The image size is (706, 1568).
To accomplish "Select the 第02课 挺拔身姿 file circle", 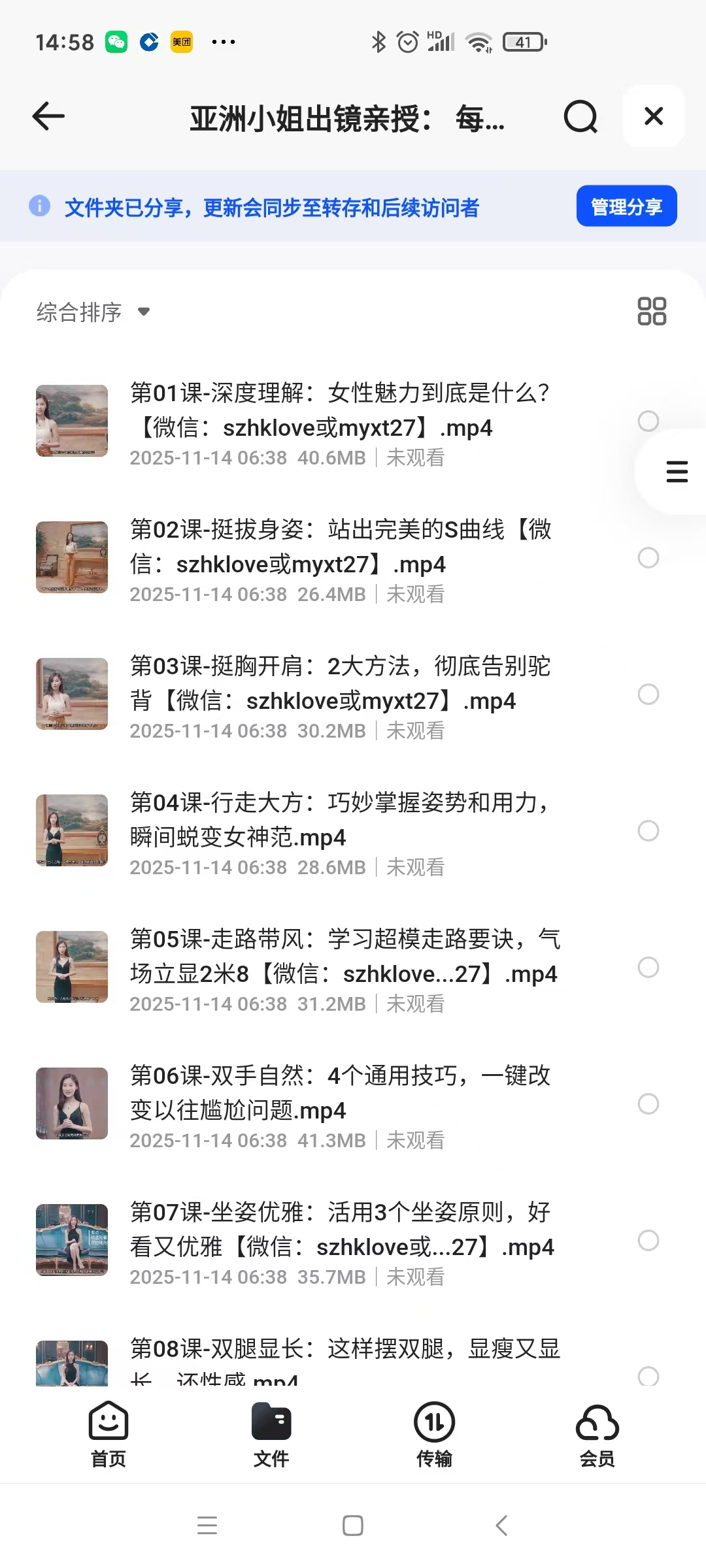I will (648, 557).
